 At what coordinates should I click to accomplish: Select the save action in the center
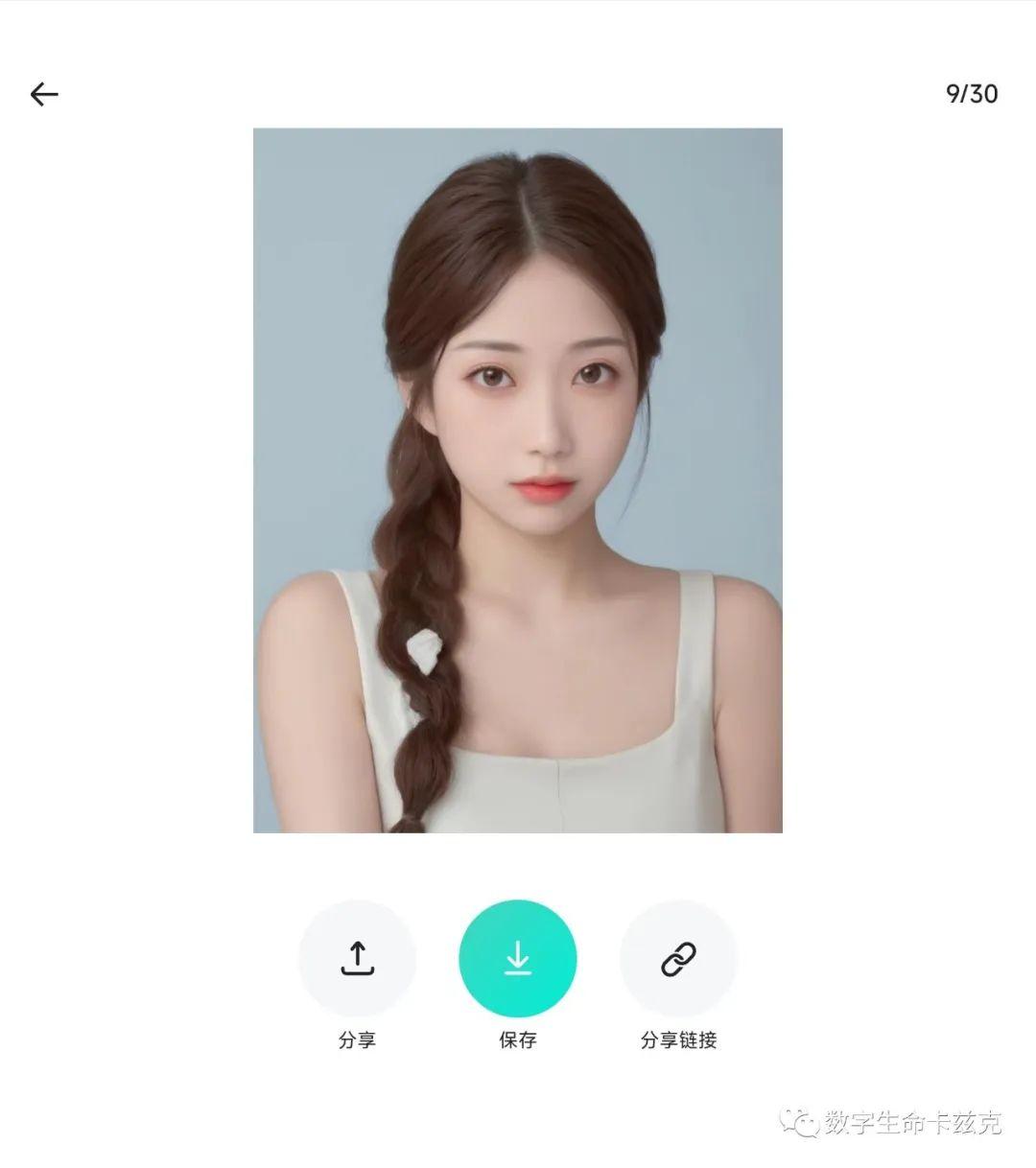click(x=518, y=957)
